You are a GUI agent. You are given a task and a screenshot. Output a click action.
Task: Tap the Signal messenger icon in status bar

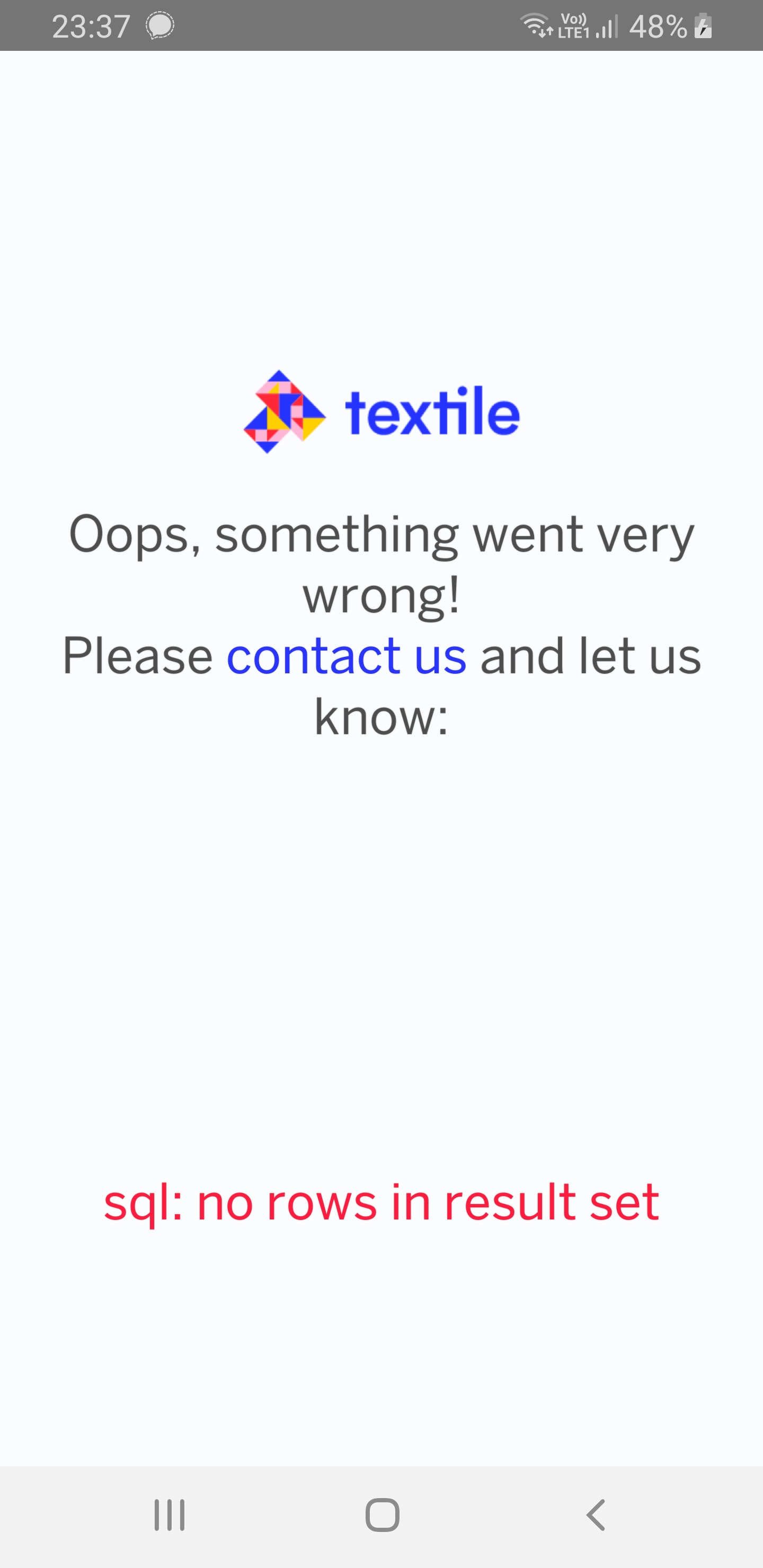click(x=159, y=25)
